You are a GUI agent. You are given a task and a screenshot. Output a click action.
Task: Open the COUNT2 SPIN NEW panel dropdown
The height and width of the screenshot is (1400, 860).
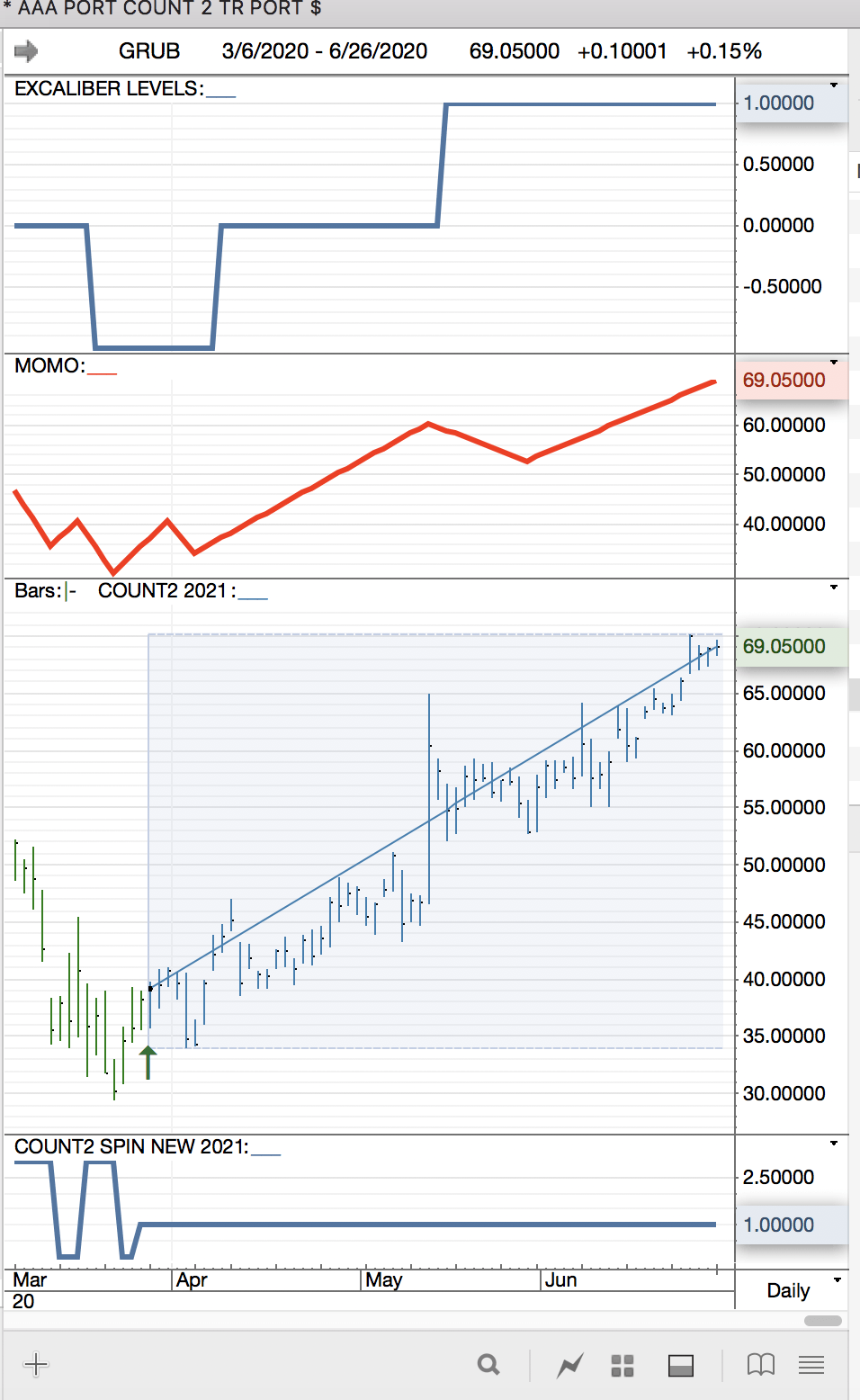coord(834,1144)
